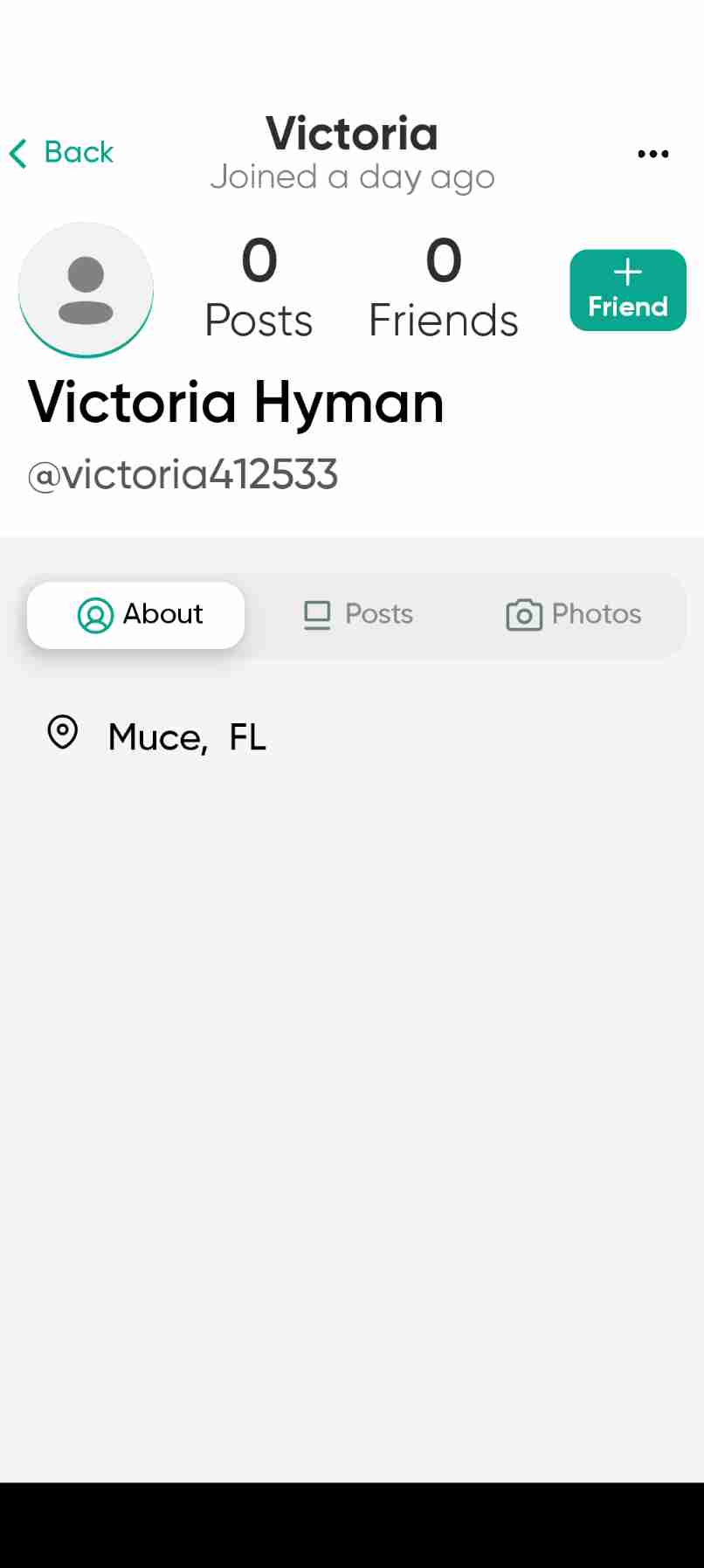704x1568 pixels.
Task: Open the three-dot overflow menu
Action: [652, 154]
